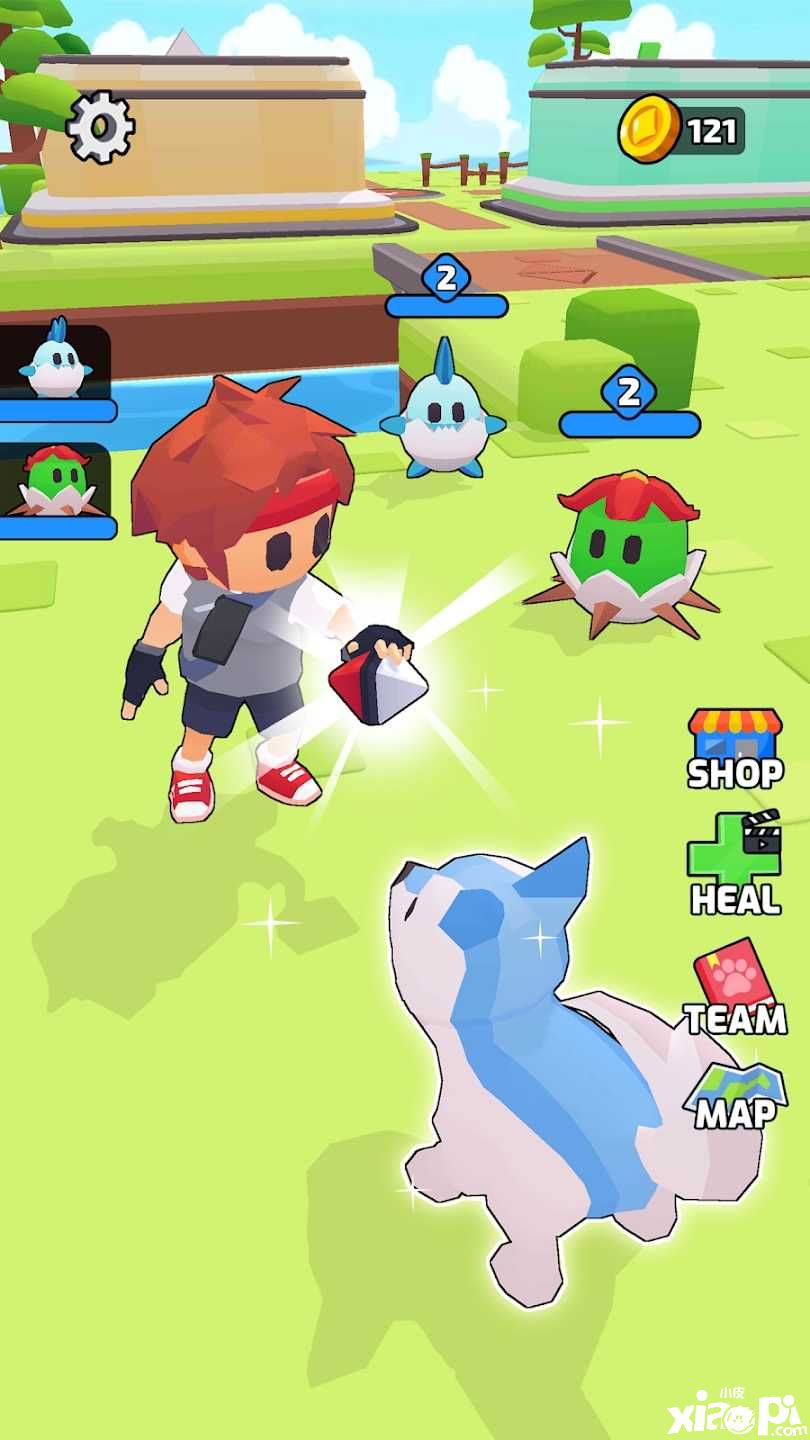Open the MAP button
Screen dimensions: 810x1440
point(736,1097)
